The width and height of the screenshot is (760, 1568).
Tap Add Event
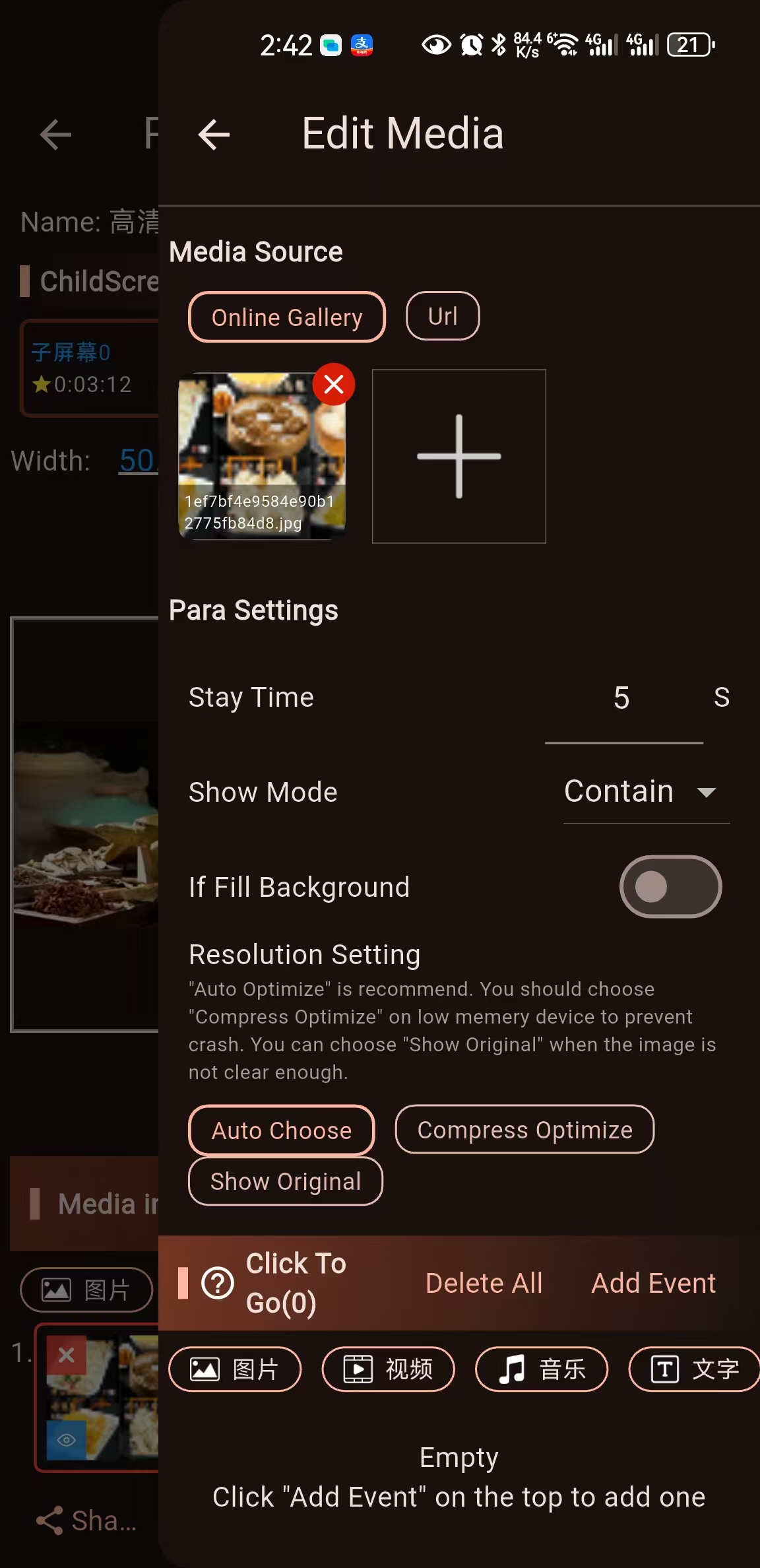[653, 1284]
